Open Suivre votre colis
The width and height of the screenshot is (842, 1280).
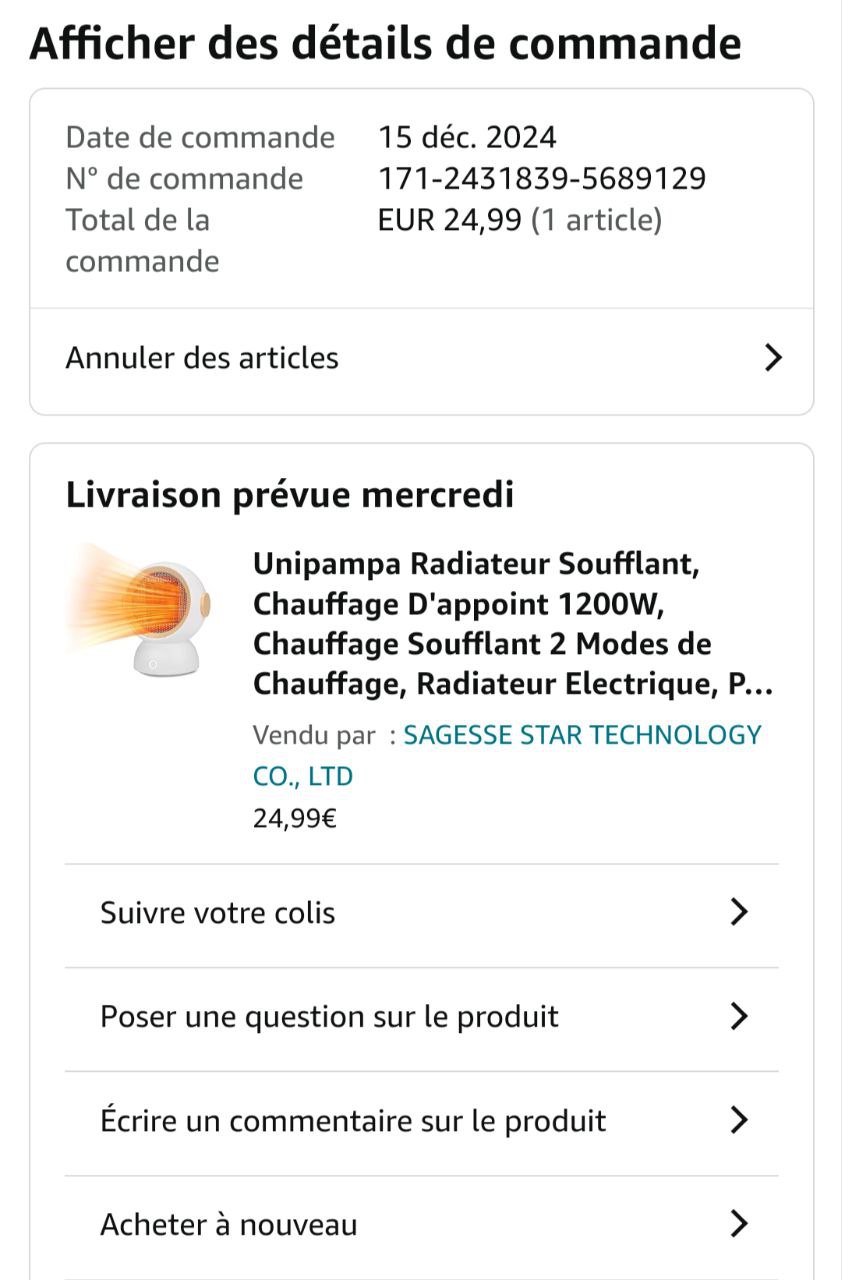click(421, 913)
